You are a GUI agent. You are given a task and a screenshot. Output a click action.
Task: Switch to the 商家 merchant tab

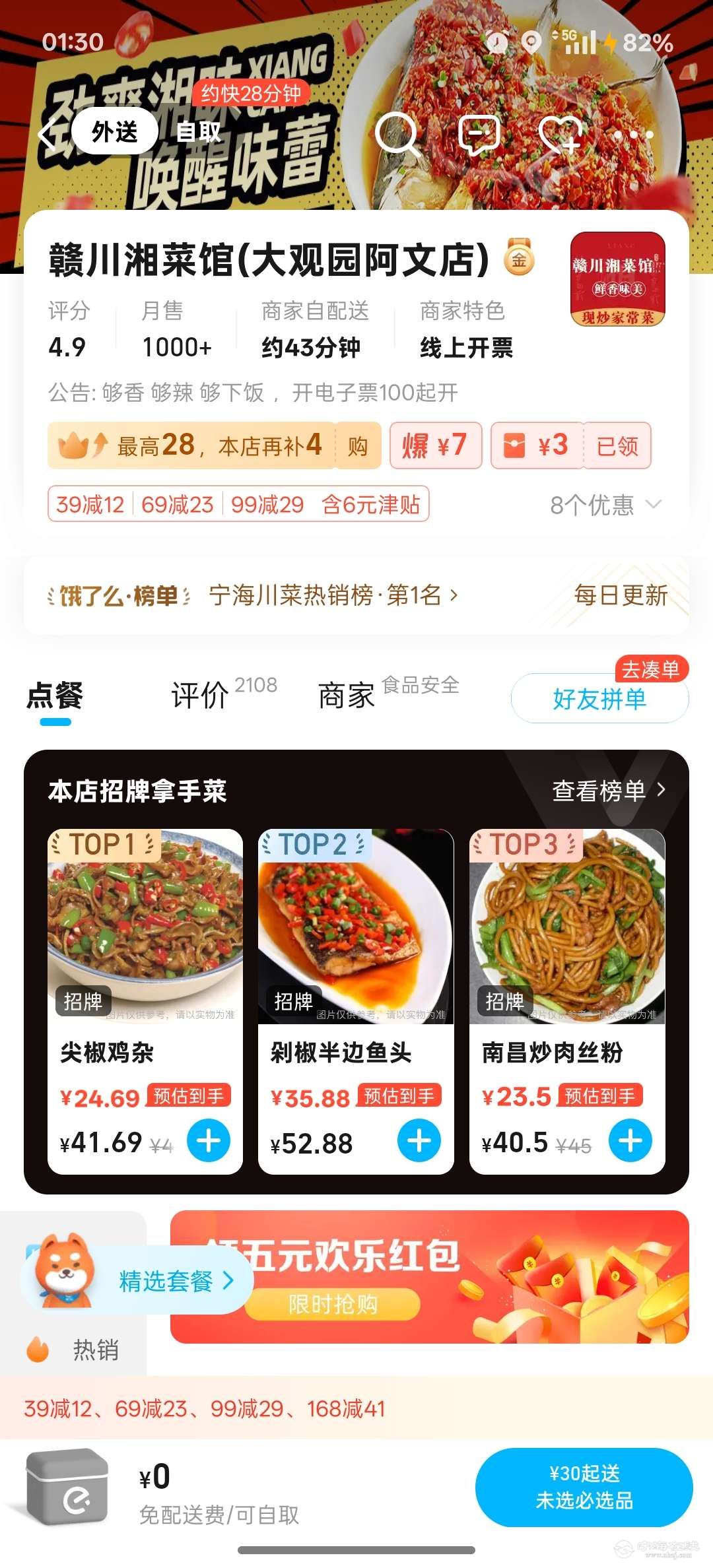click(346, 696)
